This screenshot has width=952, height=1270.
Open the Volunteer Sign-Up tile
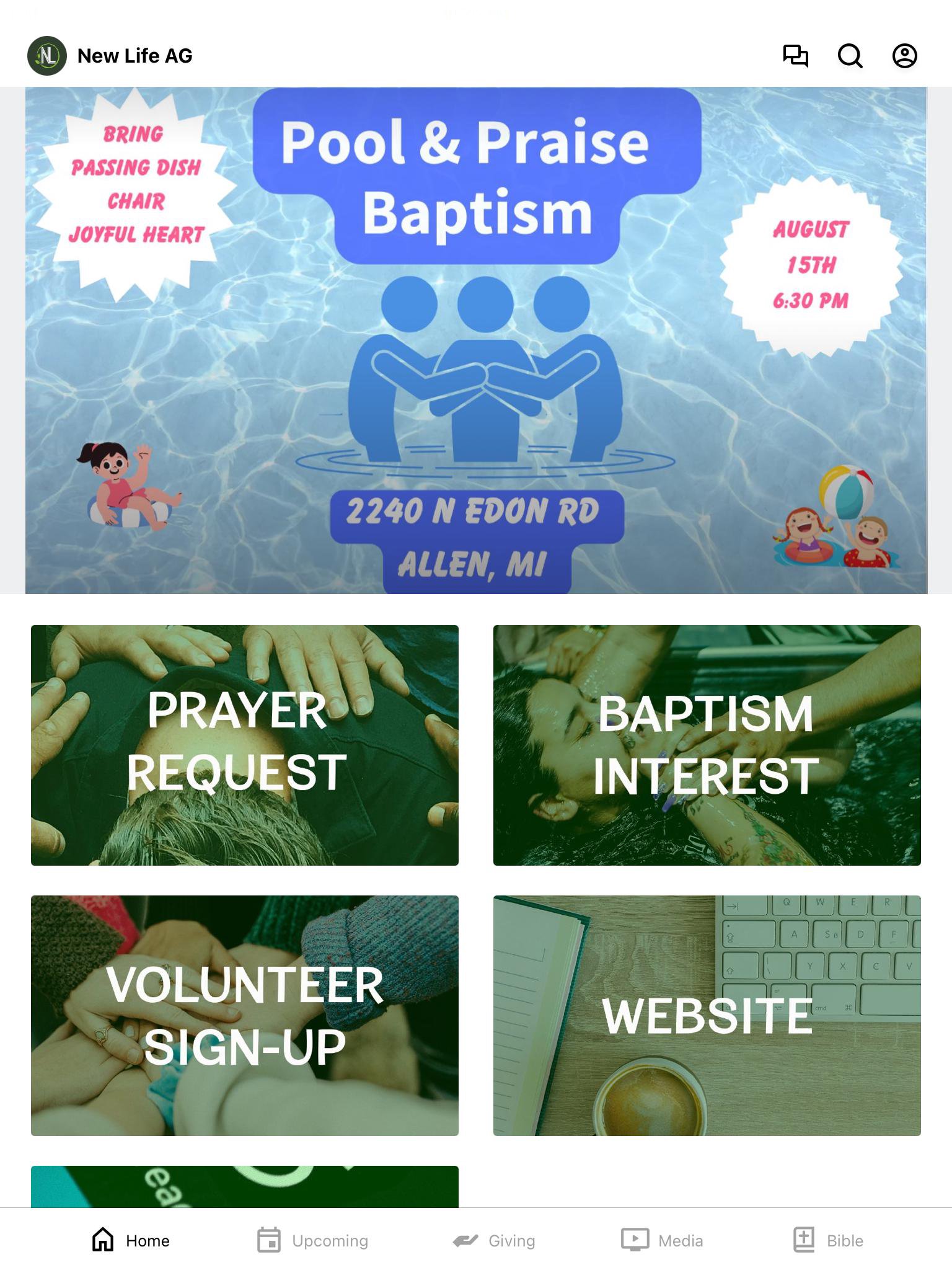tap(245, 1015)
